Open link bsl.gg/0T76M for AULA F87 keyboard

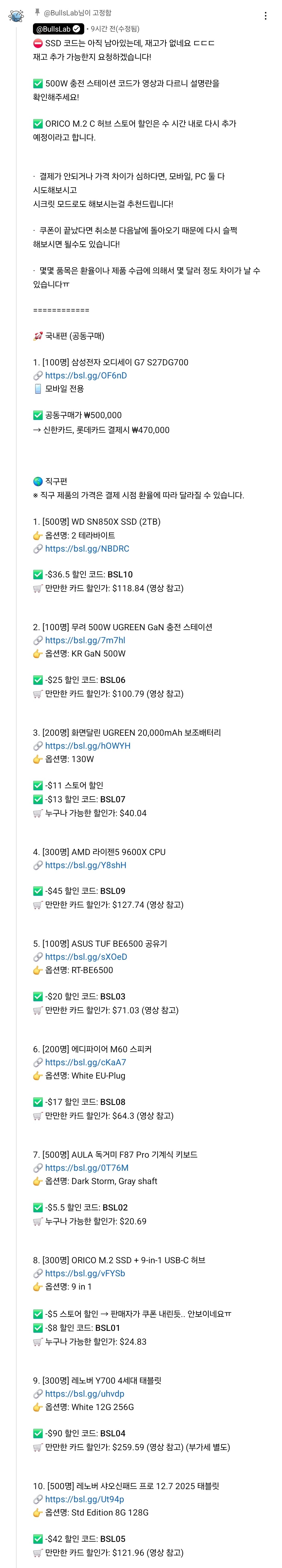87,1167
